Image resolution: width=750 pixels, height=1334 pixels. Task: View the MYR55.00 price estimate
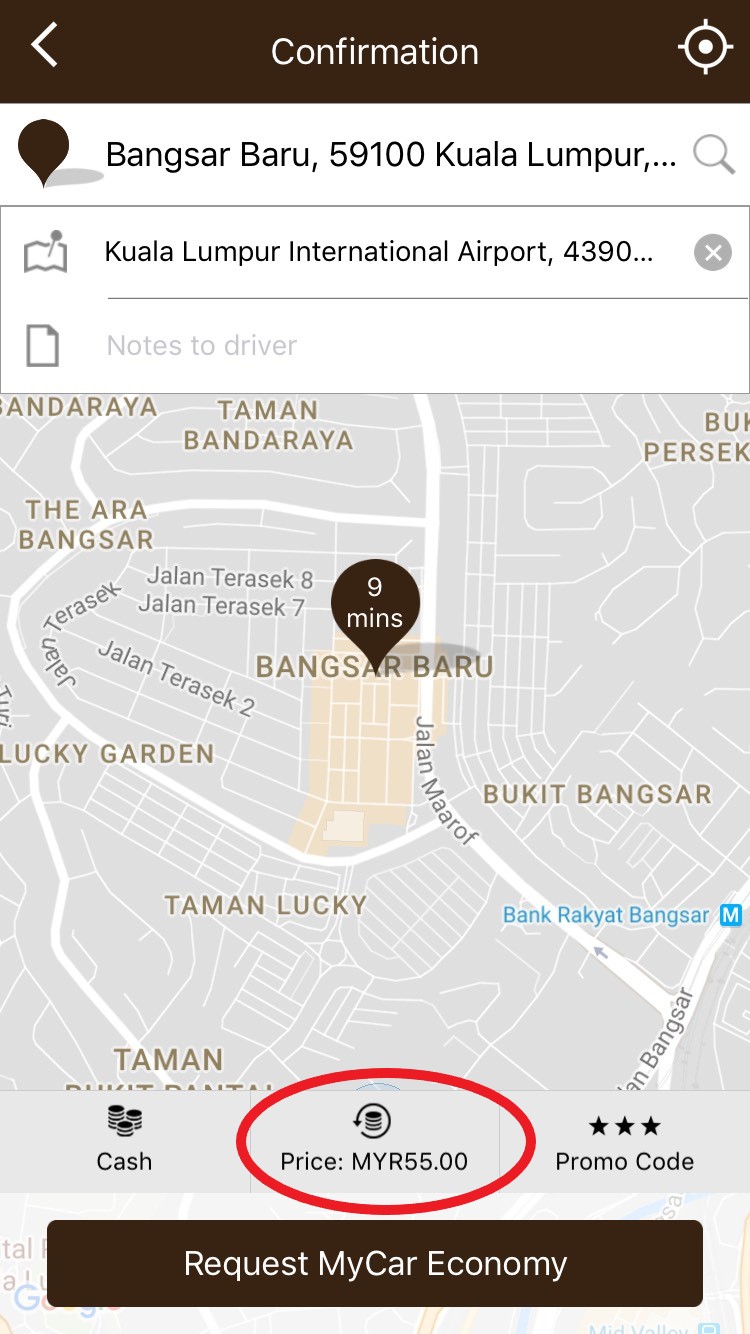(374, 1141)
